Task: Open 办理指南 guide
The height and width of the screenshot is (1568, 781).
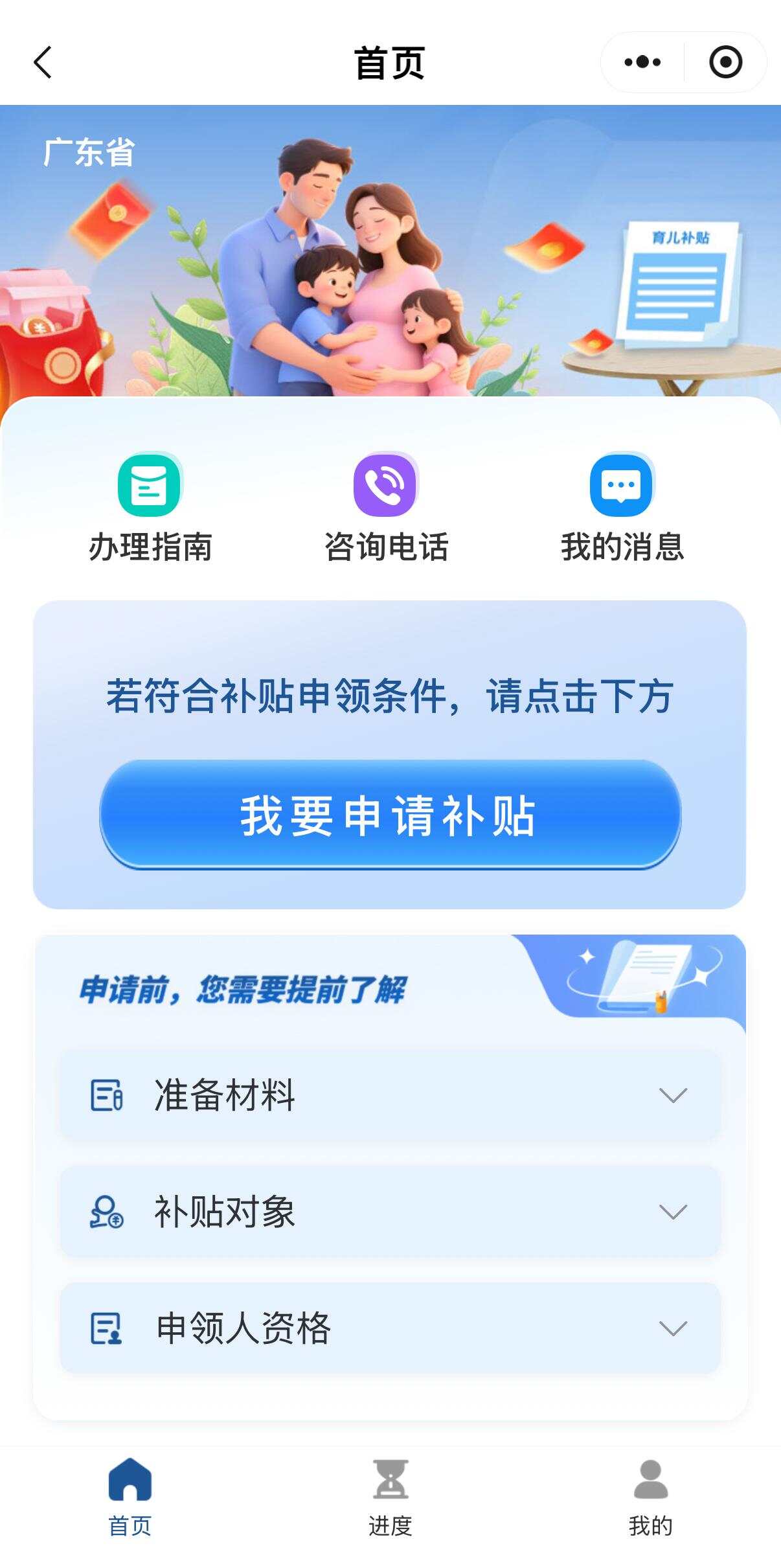Action: (150, 508)
